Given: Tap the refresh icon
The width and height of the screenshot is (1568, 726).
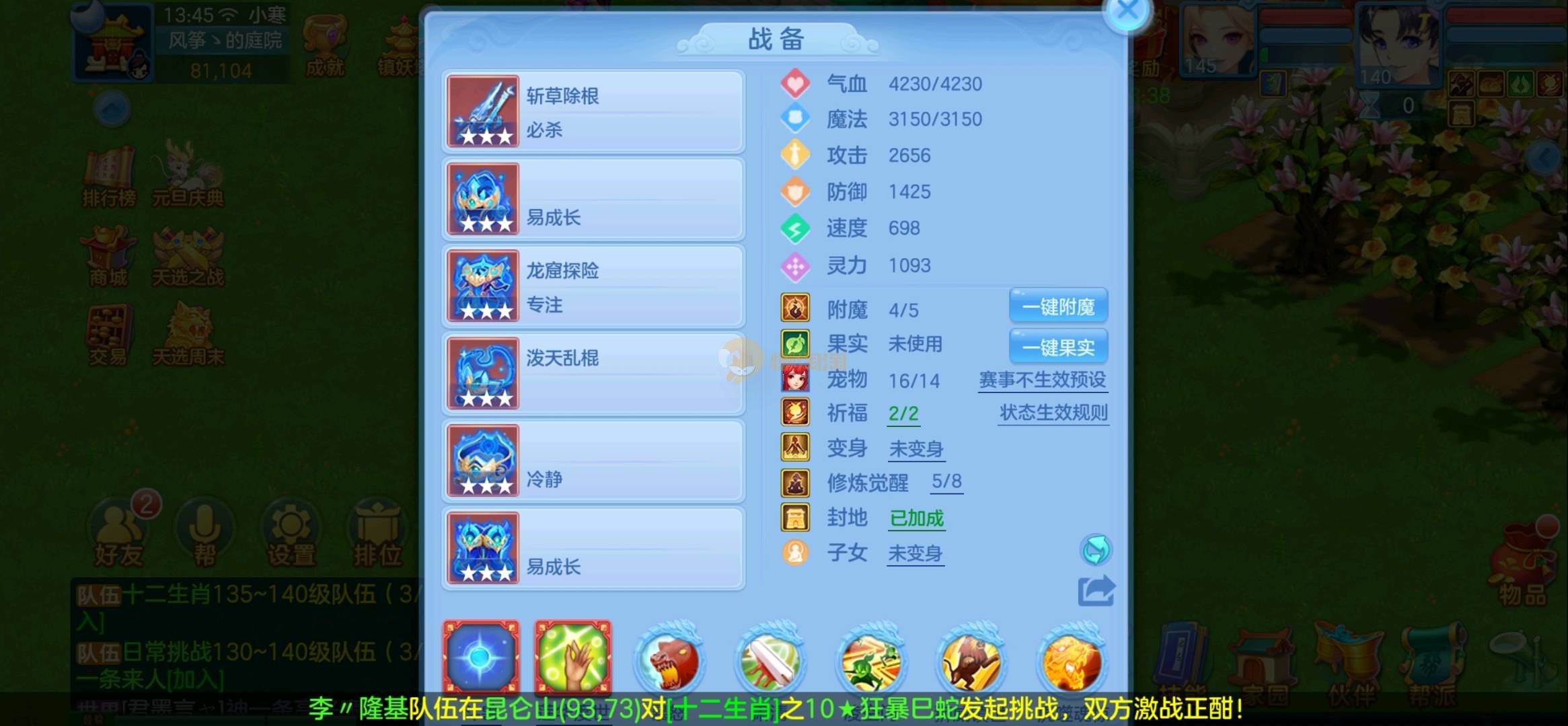Looking at the screenshot, I should 1095,550.
